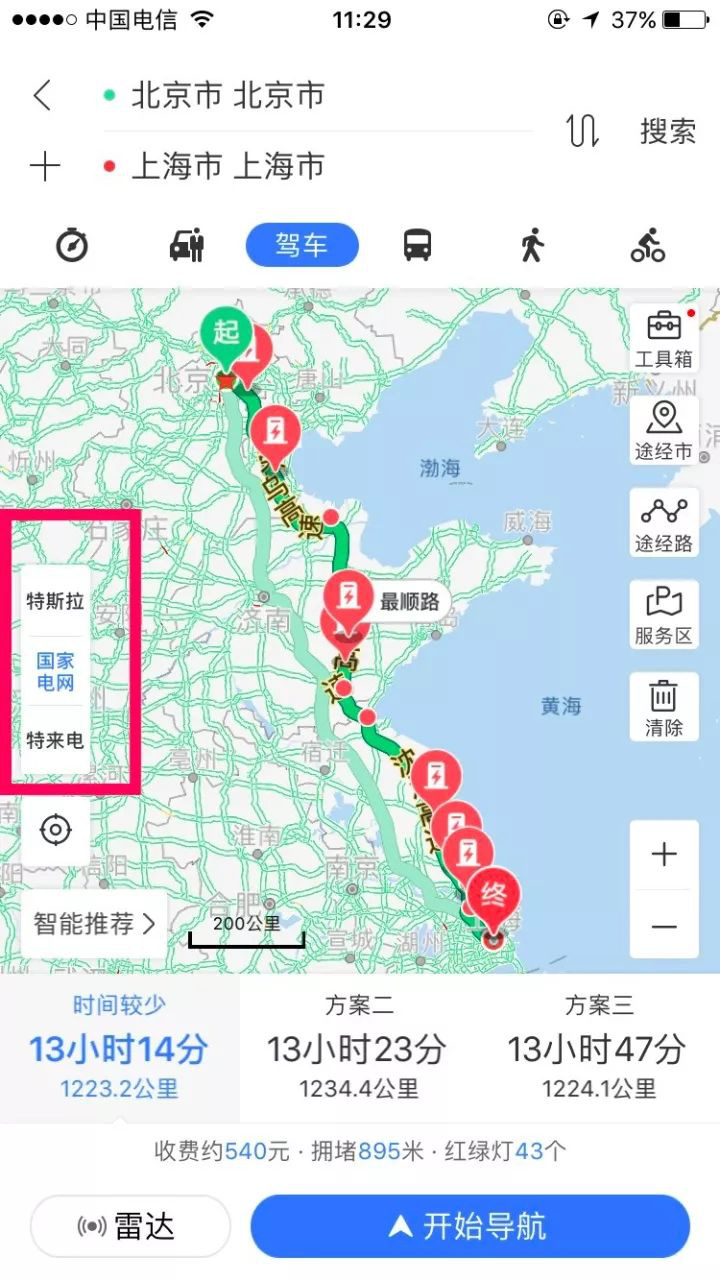Show 服务区 service areas on route
The image size is (720, 1281).
tap(664, 616)
